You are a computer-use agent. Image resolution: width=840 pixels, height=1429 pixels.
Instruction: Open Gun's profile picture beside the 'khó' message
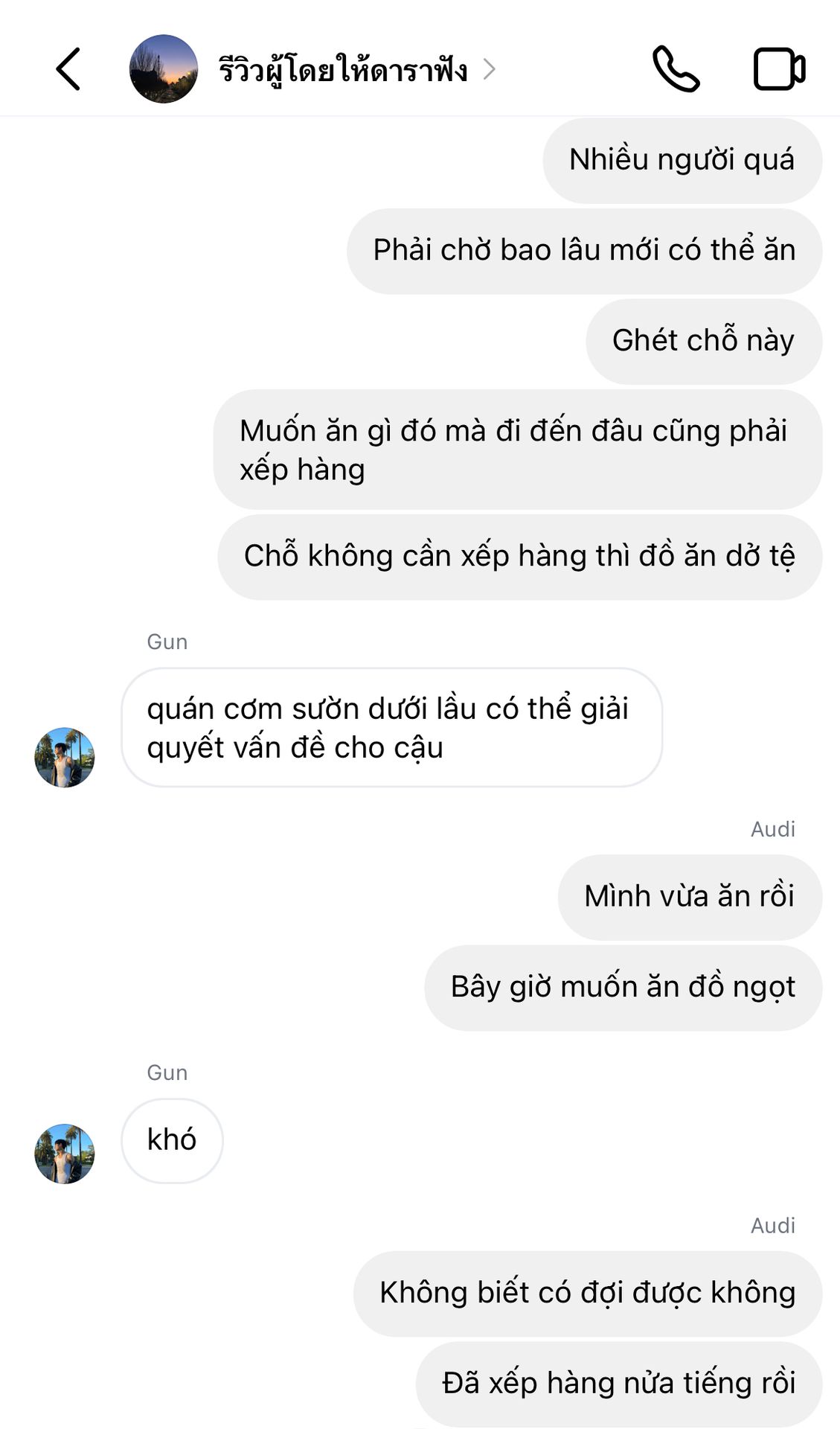pyautogui.click(x=65, y=1154)
